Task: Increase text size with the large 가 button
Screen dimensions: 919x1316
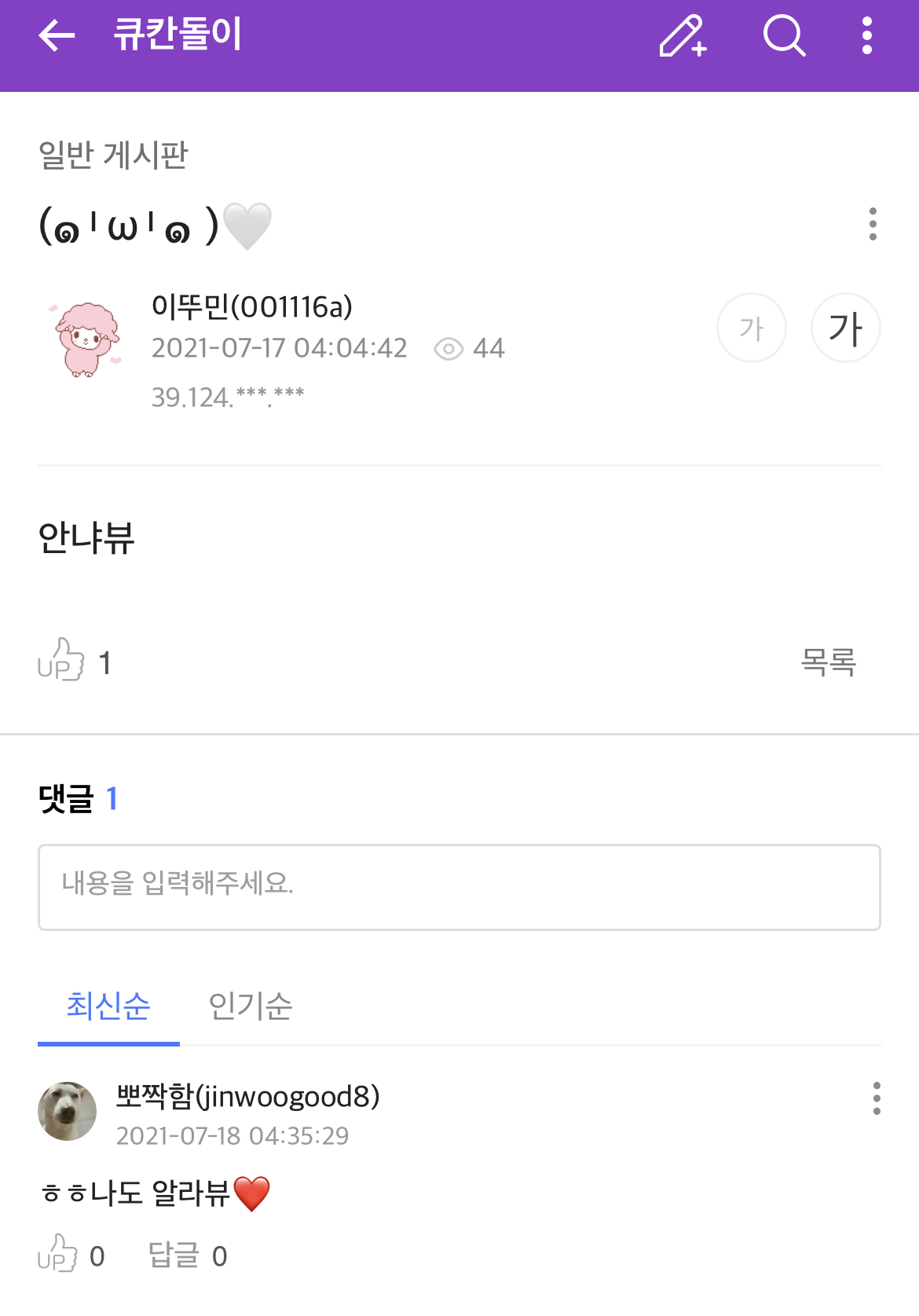Action: point(845,328)
